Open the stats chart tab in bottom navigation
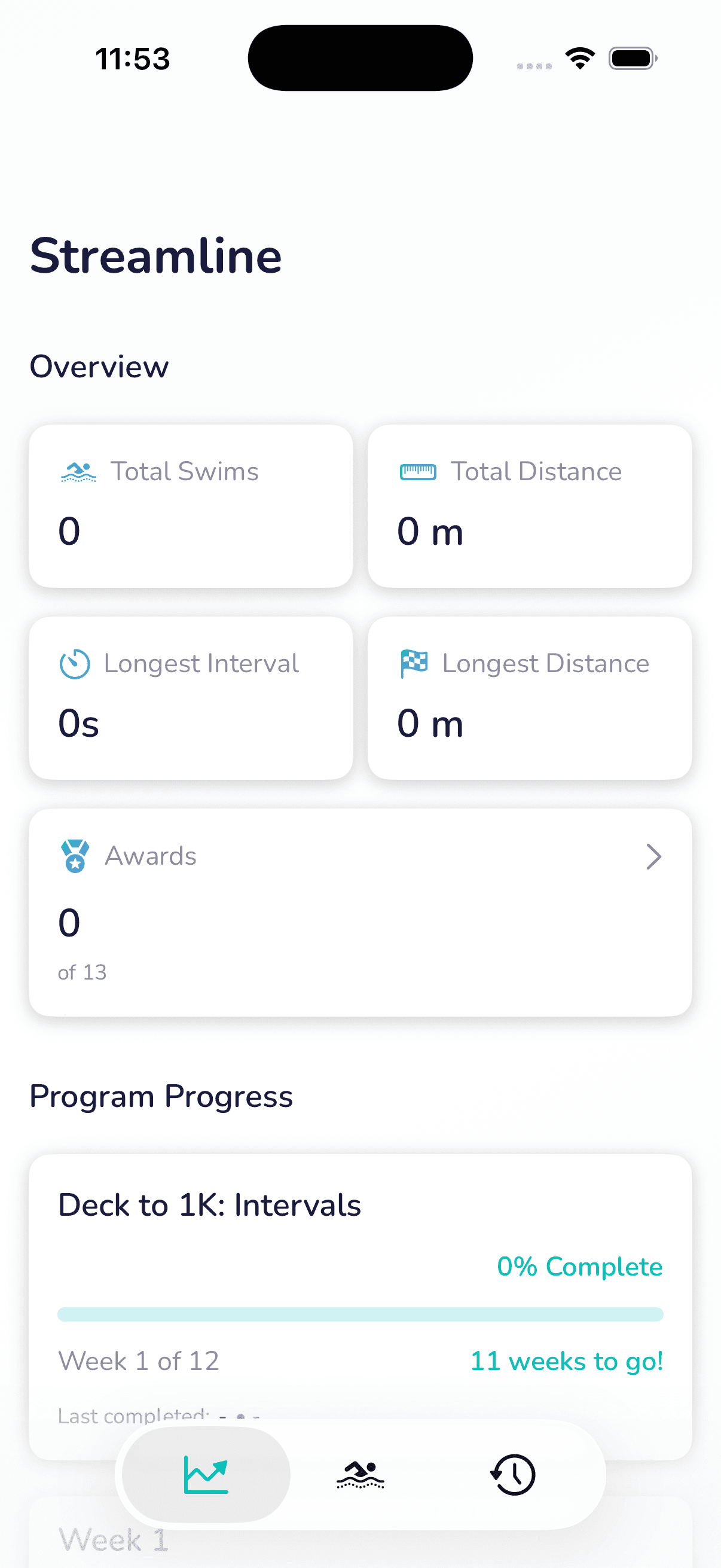This screenshot has width=721, height=1568. click(205, 1475)
